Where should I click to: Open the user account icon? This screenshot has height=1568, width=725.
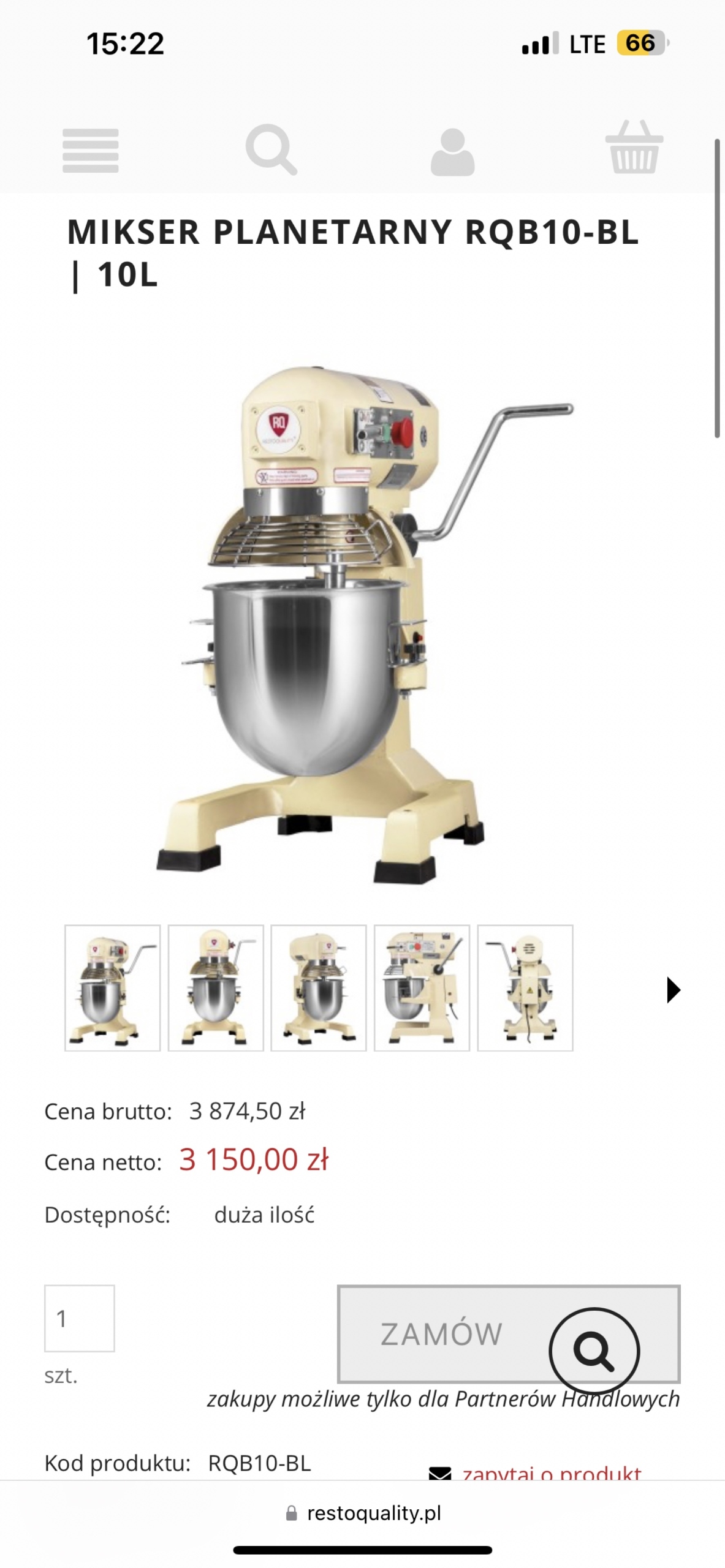click(452, 152)
